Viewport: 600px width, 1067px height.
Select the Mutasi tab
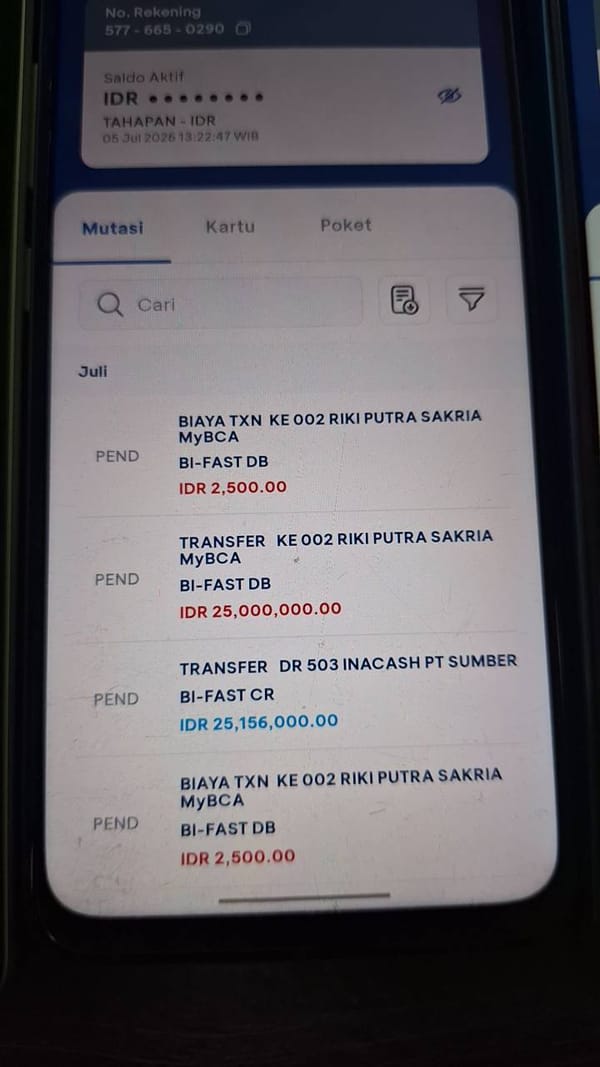click(x=112, y=229)
